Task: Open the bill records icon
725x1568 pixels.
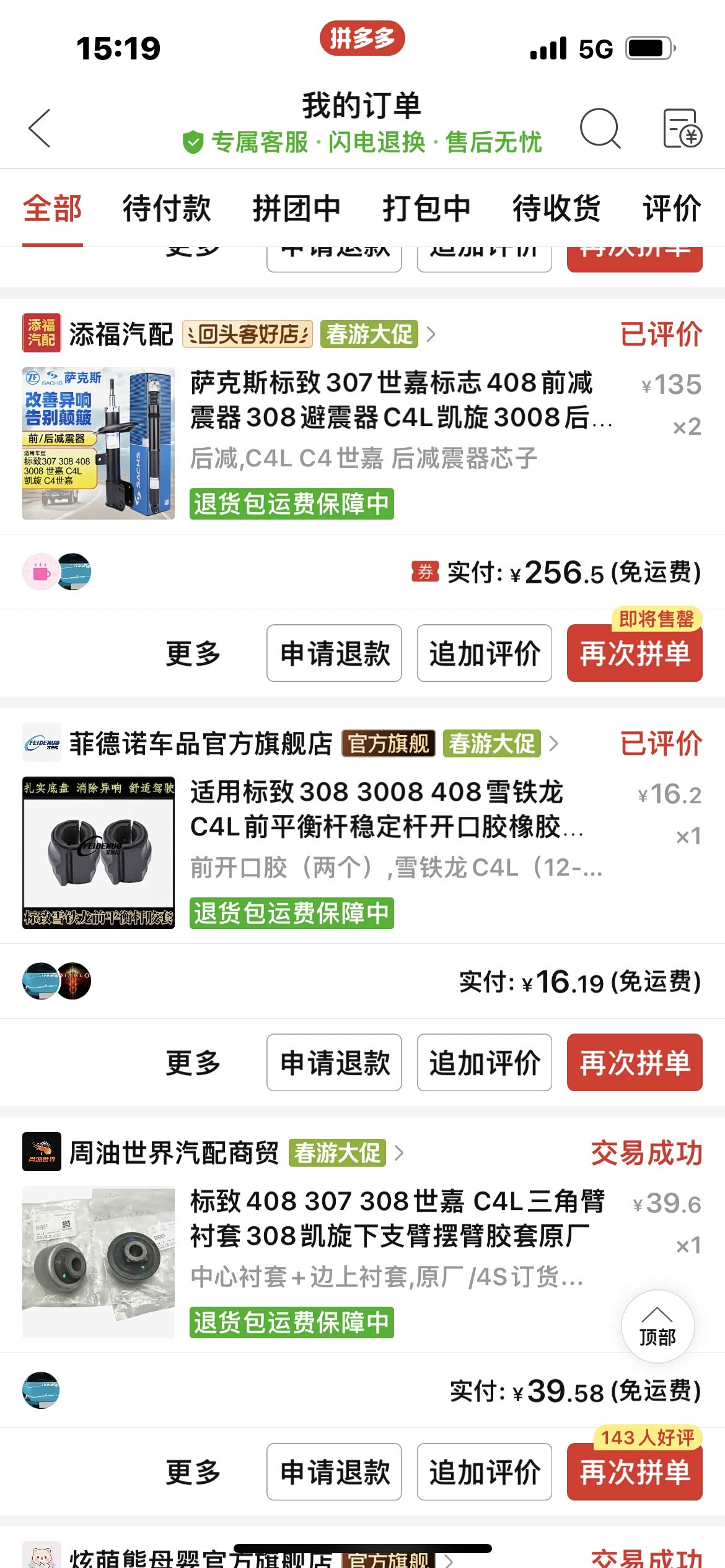Action: click(682, 128)
